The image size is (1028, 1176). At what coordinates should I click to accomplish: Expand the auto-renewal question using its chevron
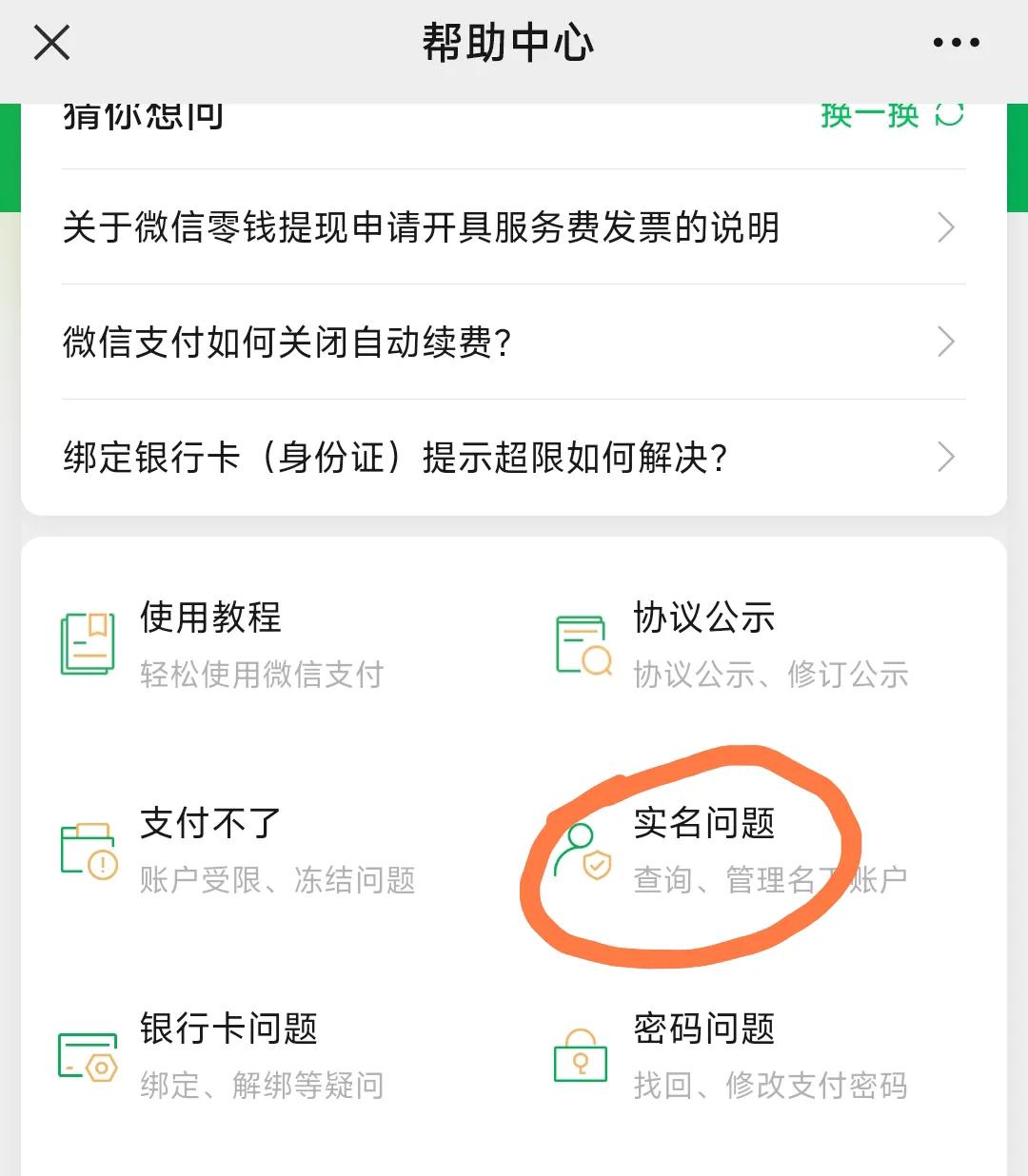945,341
